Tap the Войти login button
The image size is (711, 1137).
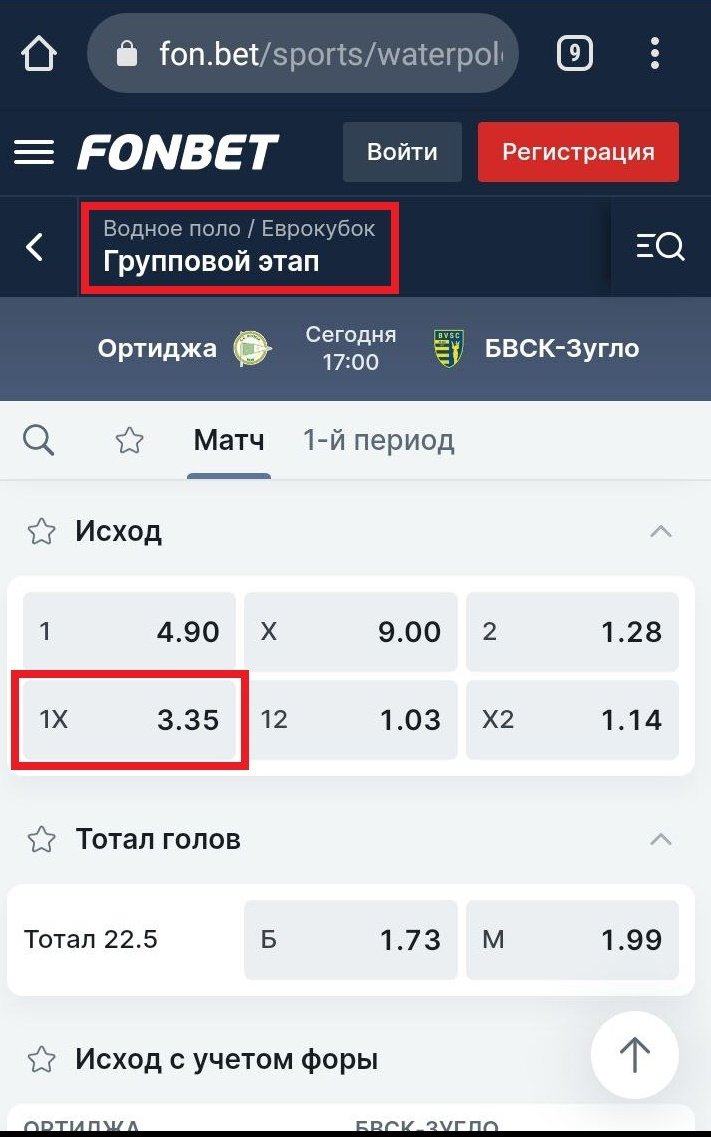[402, 152]
